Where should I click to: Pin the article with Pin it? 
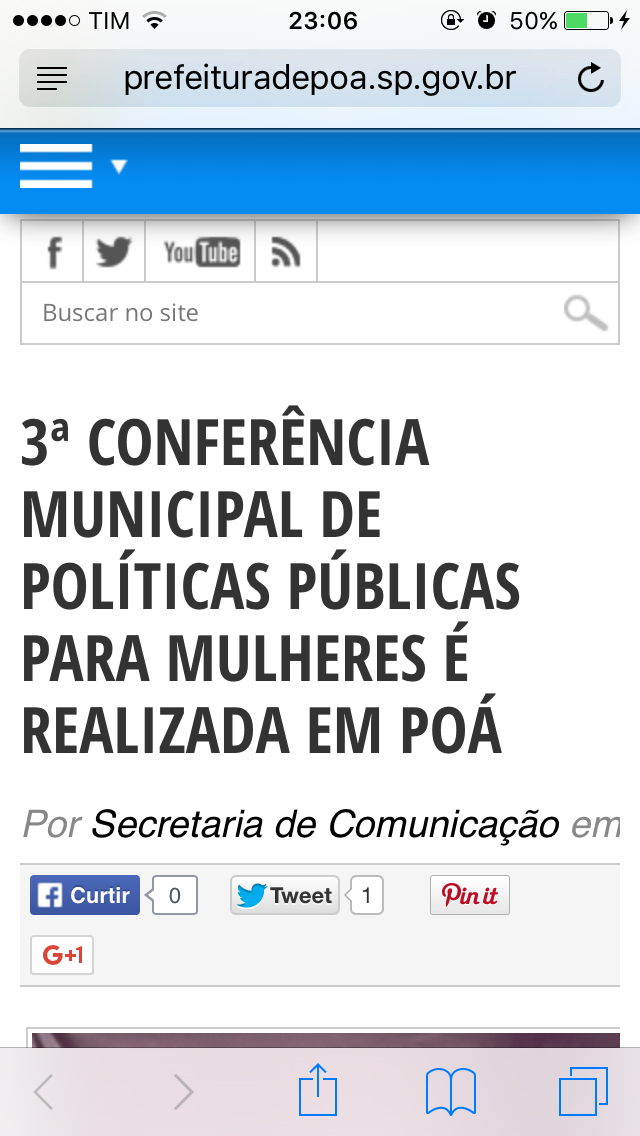pyautogui.click(x=470, y=895)
